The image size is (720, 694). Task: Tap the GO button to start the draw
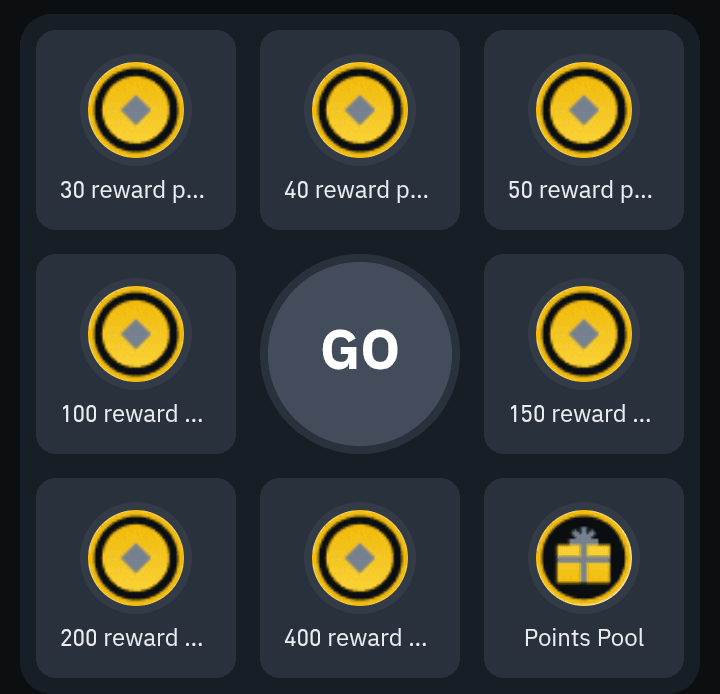tap(360, 353)
